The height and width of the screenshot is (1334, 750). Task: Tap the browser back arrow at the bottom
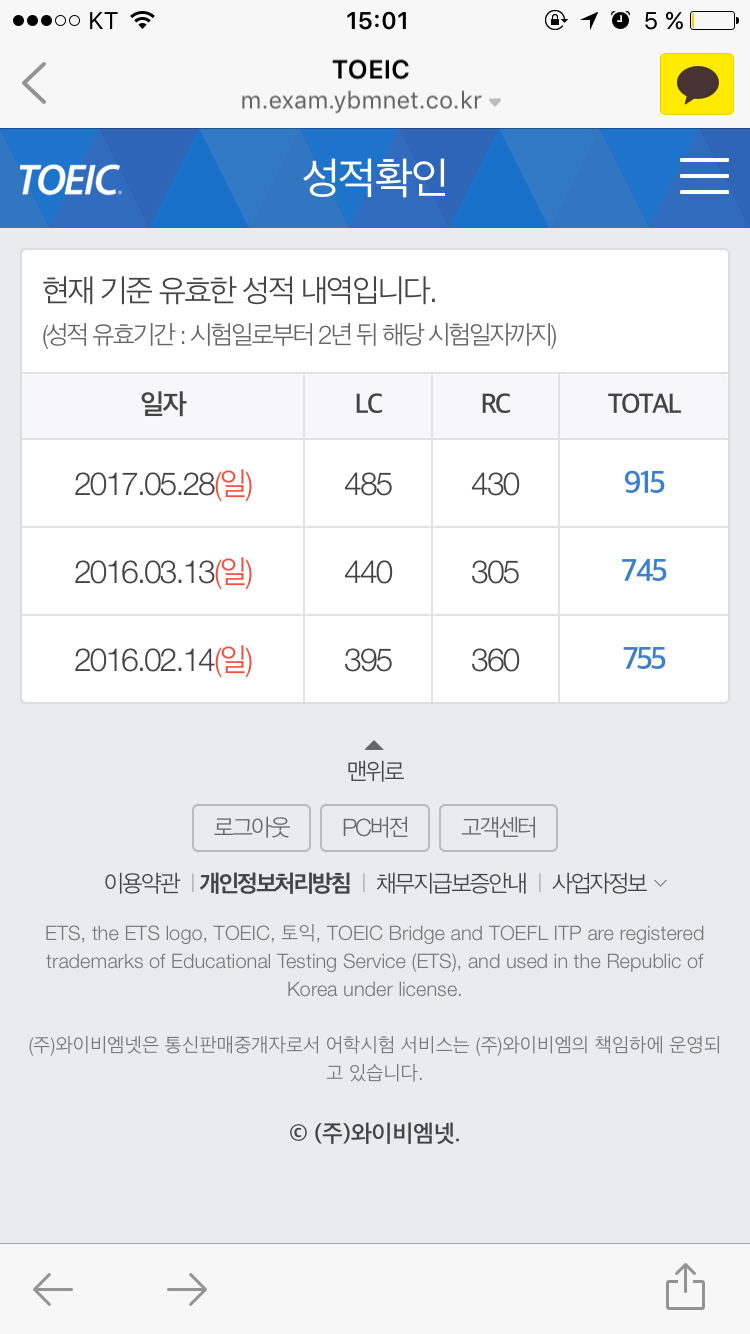coord(53,1289)
